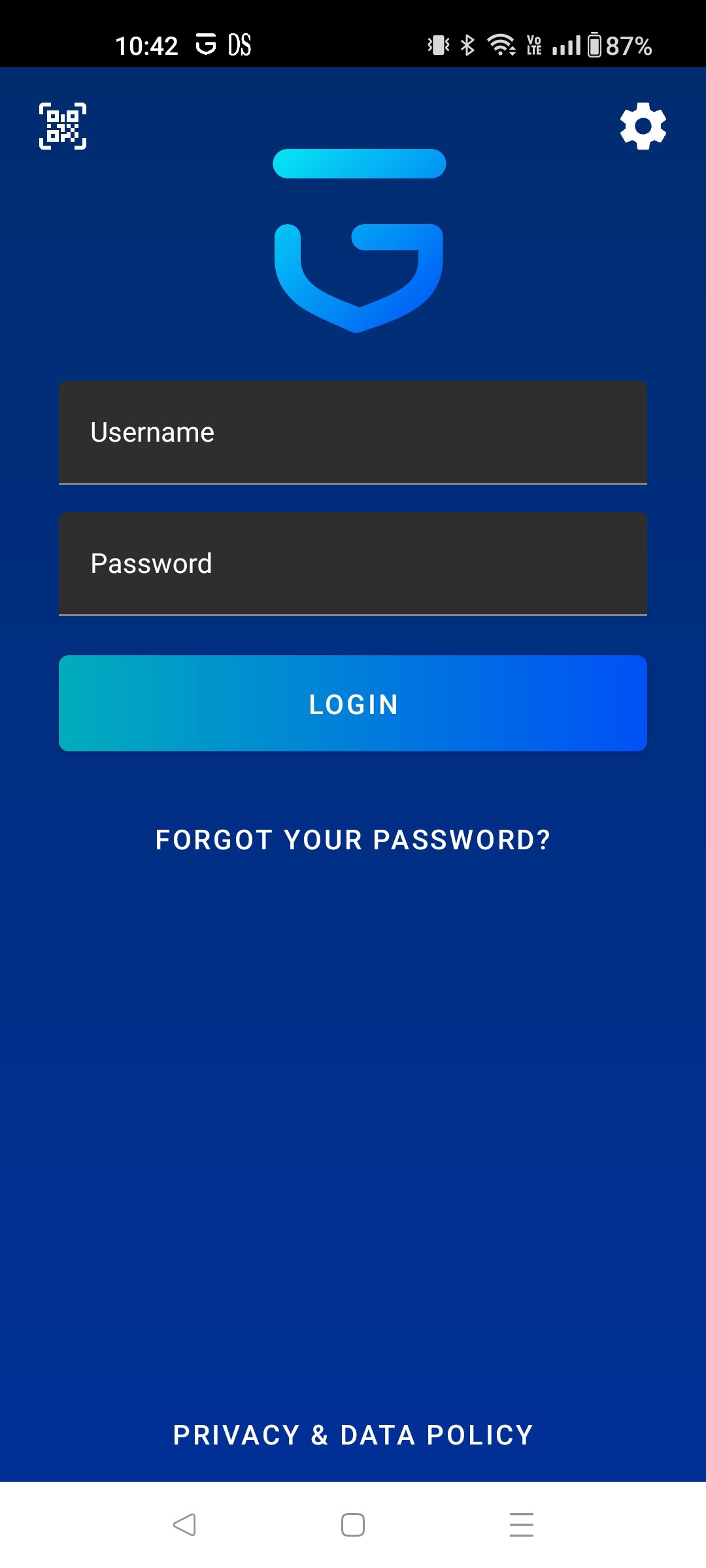Tap the back navigation arrow
Screen dimensions: 706x1568
coord(185,1526)
